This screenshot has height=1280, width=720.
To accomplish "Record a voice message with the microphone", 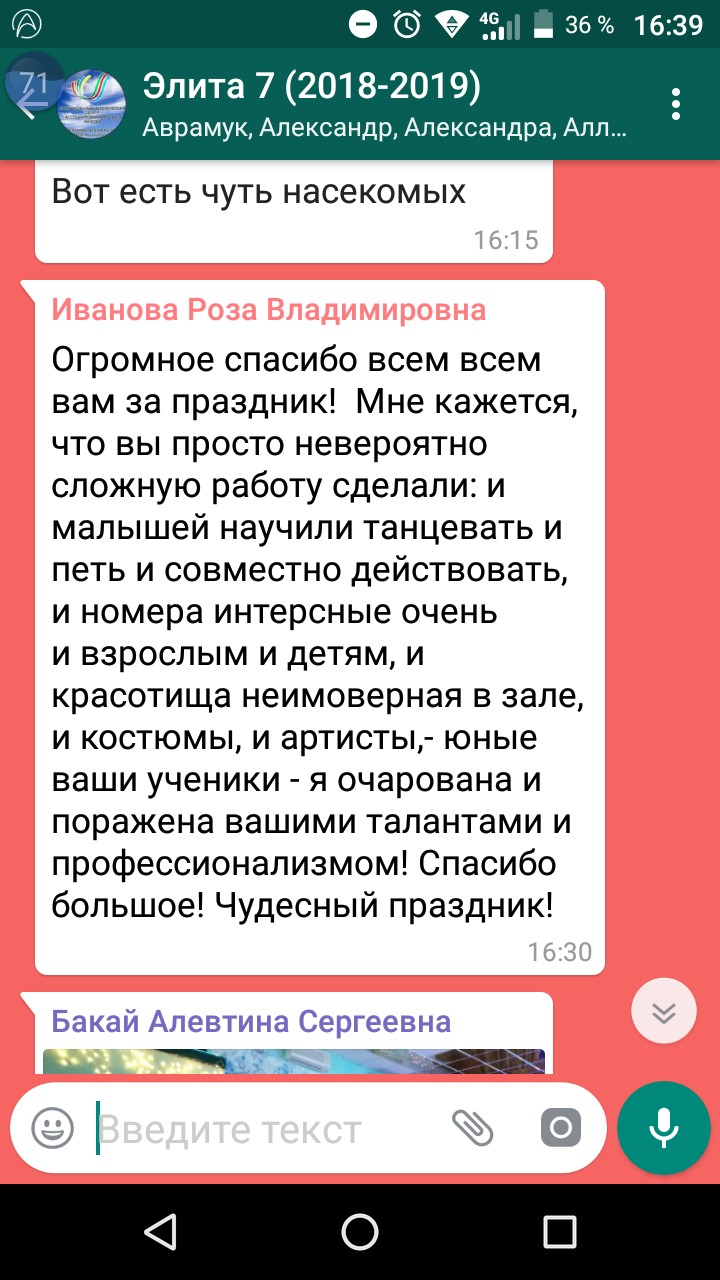I will [663, 1128].
